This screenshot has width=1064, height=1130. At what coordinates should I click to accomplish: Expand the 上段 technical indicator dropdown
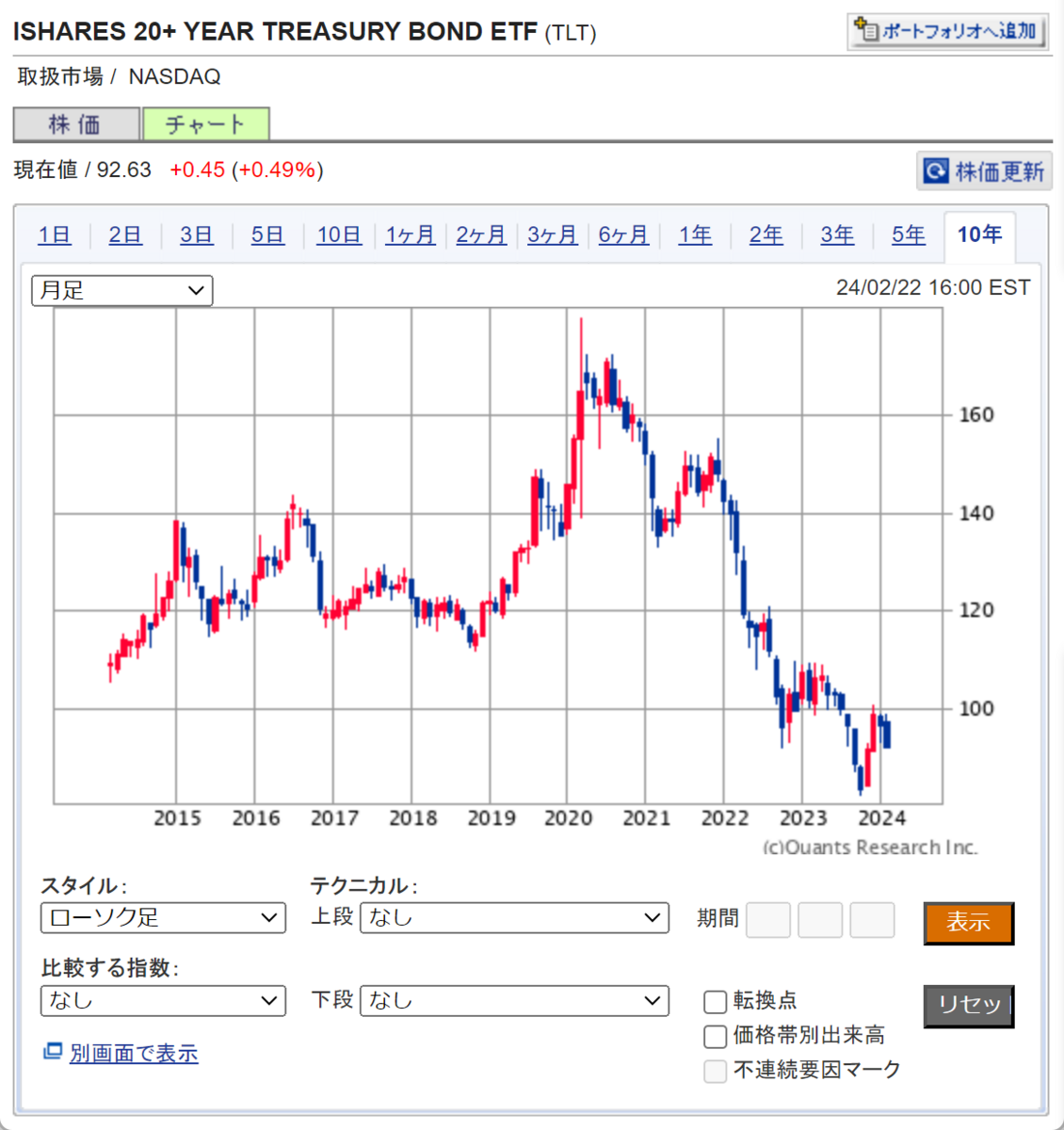click(514, 917)
